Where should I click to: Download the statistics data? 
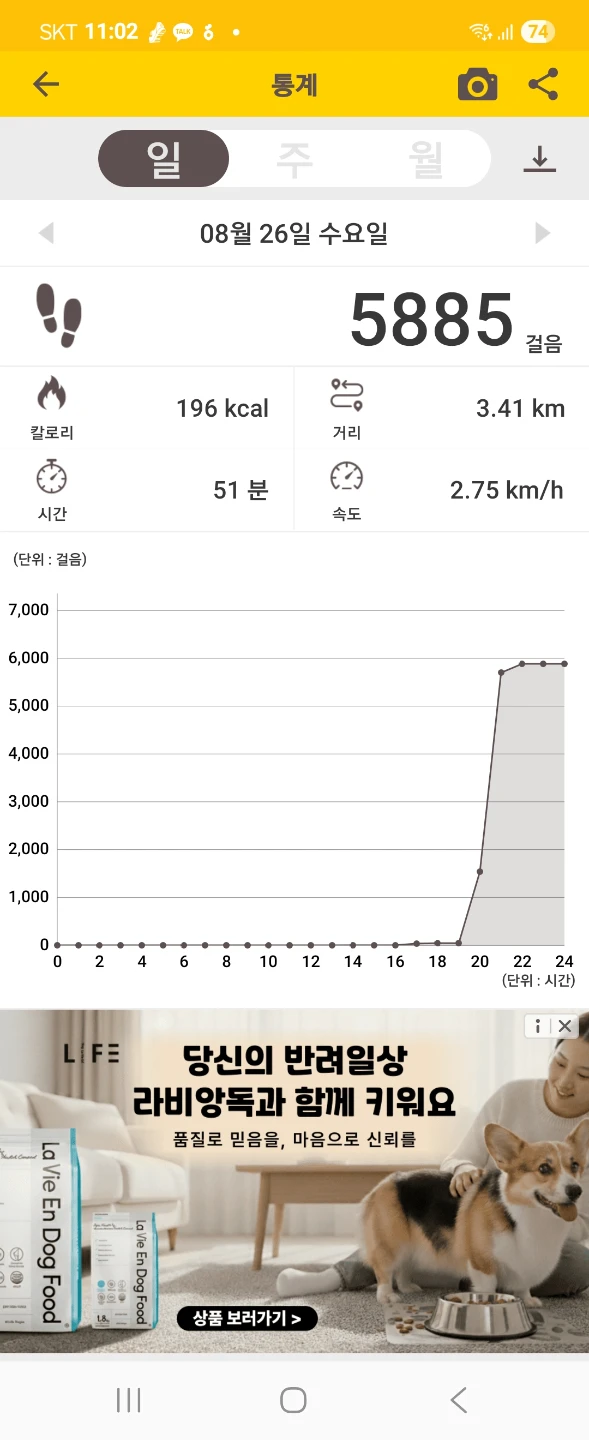540,159
